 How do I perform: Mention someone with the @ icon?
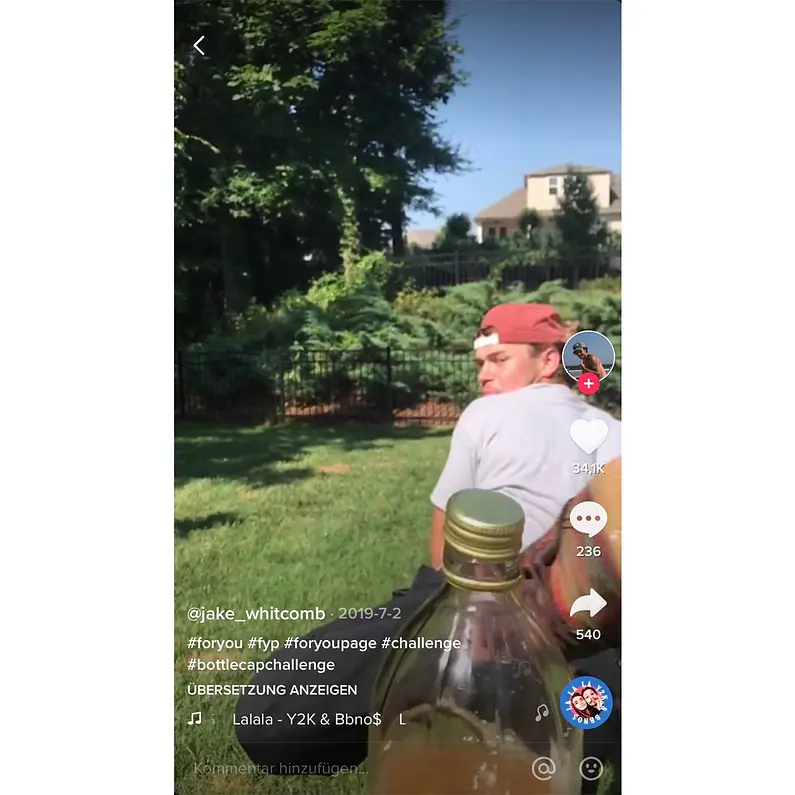[x=543, y=768]
